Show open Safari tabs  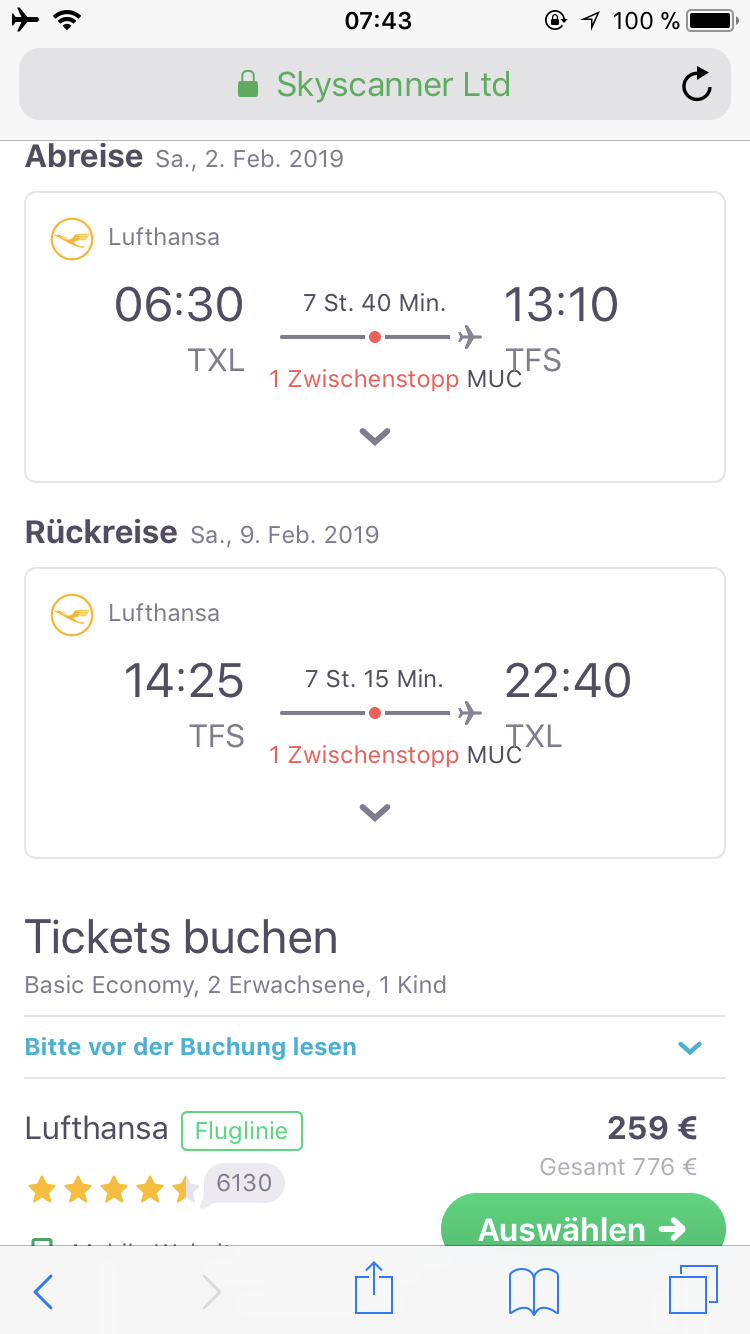pyautogui.click(x=693, y=1290)
